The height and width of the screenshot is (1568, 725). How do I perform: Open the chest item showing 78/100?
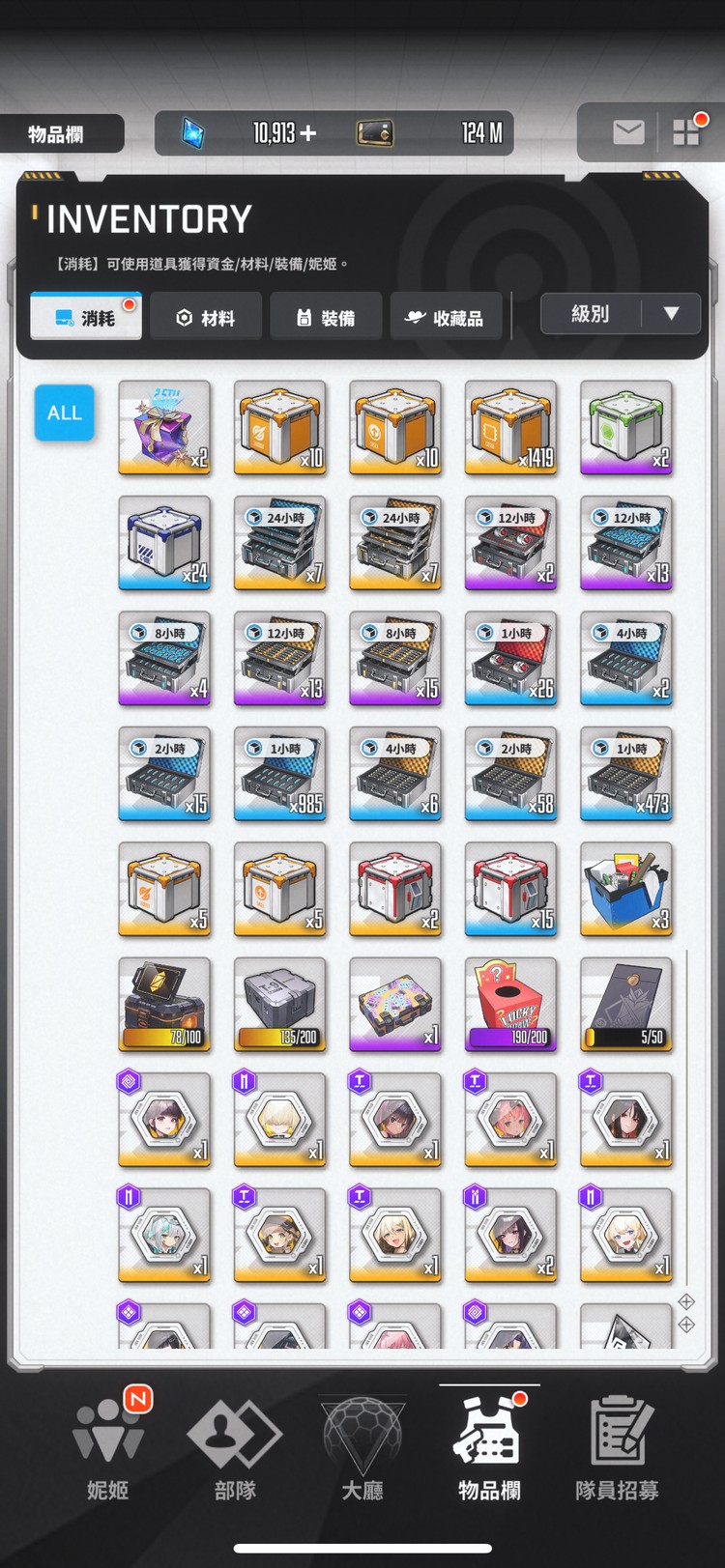(x=164, y=1004)
